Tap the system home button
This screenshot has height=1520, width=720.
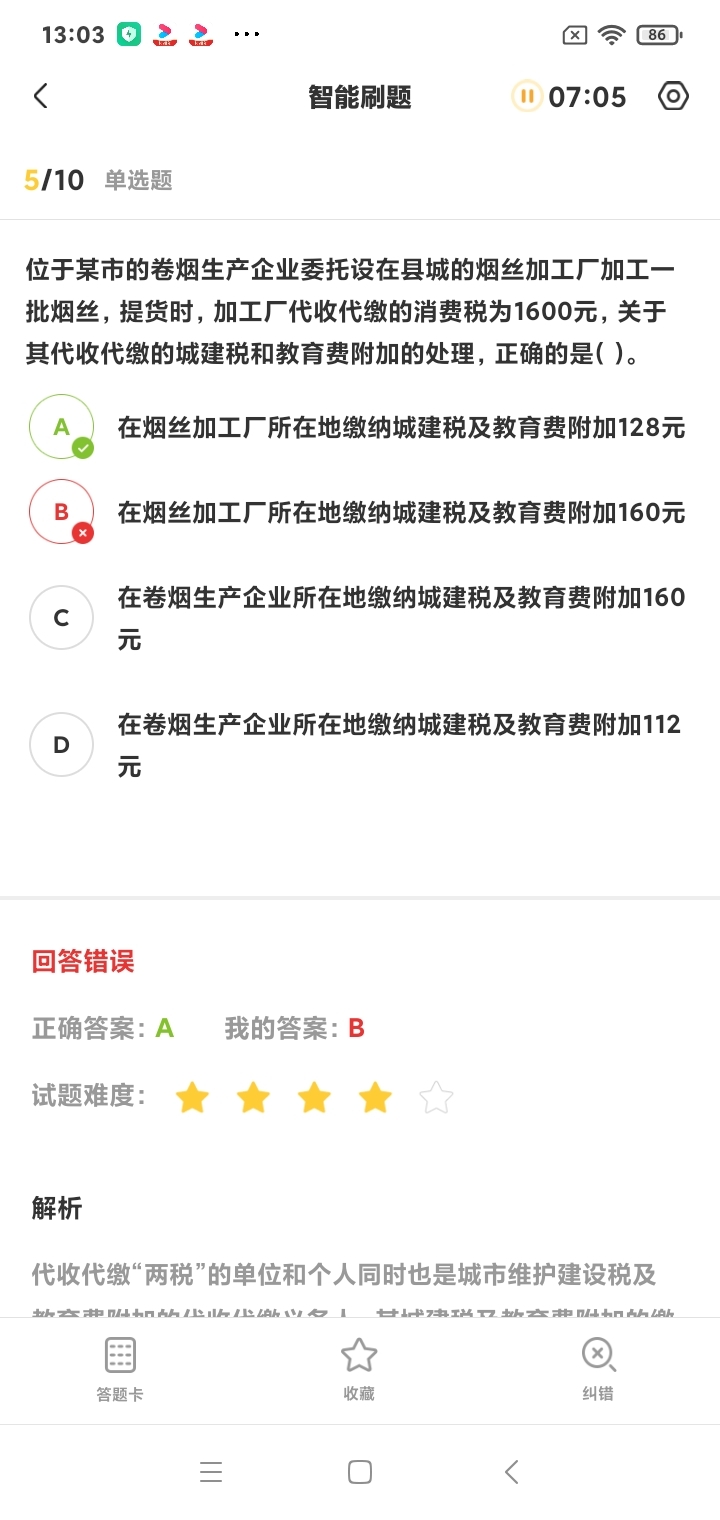360,1472
